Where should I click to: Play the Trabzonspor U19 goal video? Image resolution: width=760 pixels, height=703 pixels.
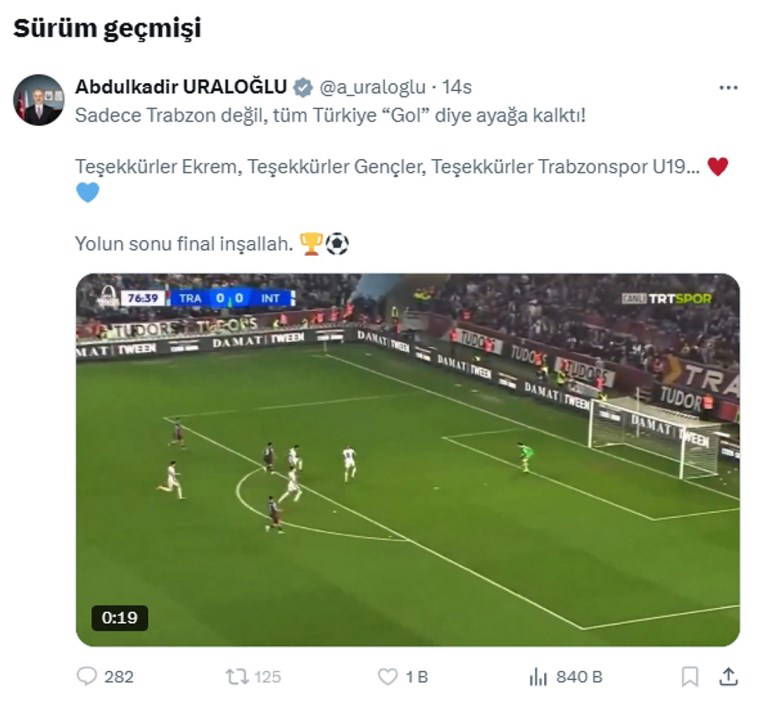[x=407, y=459]
